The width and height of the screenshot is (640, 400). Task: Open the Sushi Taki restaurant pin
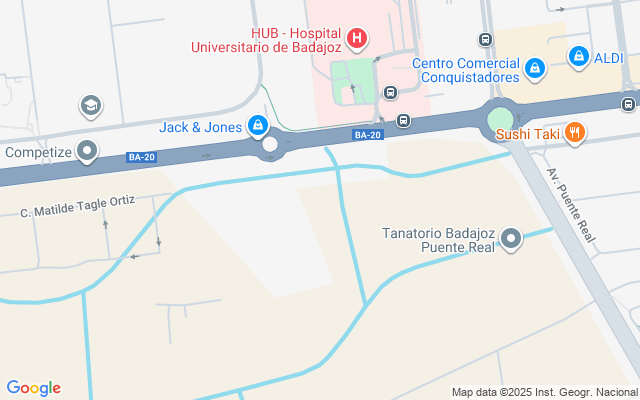574,131
